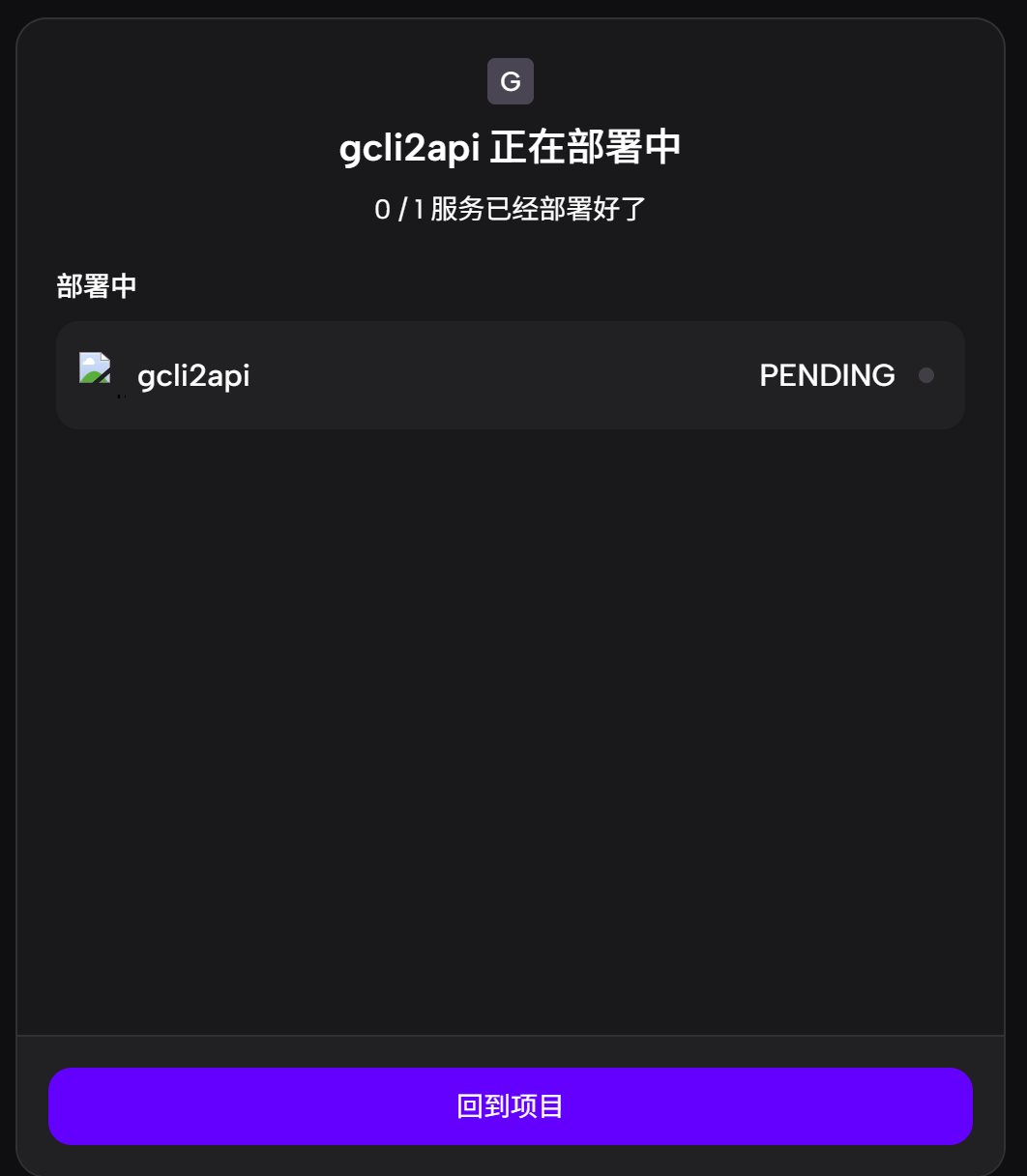Click the broken image icon in service row
Screen dimensions: 1027x1176
[x=94, y=369]
